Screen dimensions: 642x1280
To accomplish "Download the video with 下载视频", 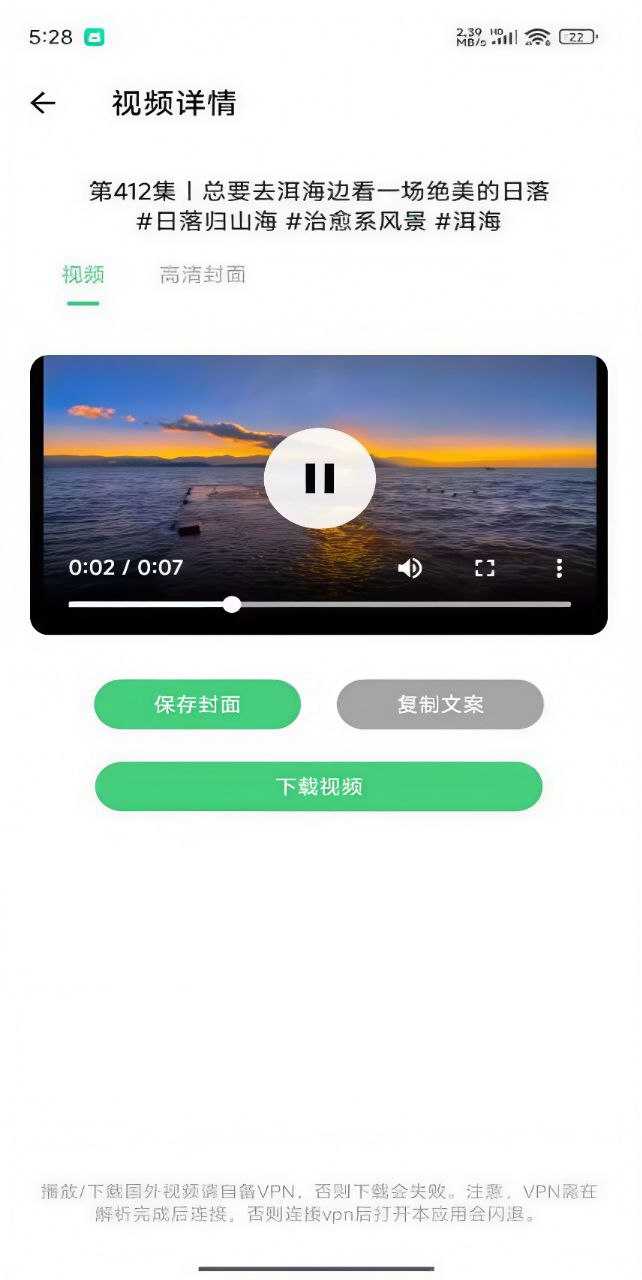I will coord(319,786).
